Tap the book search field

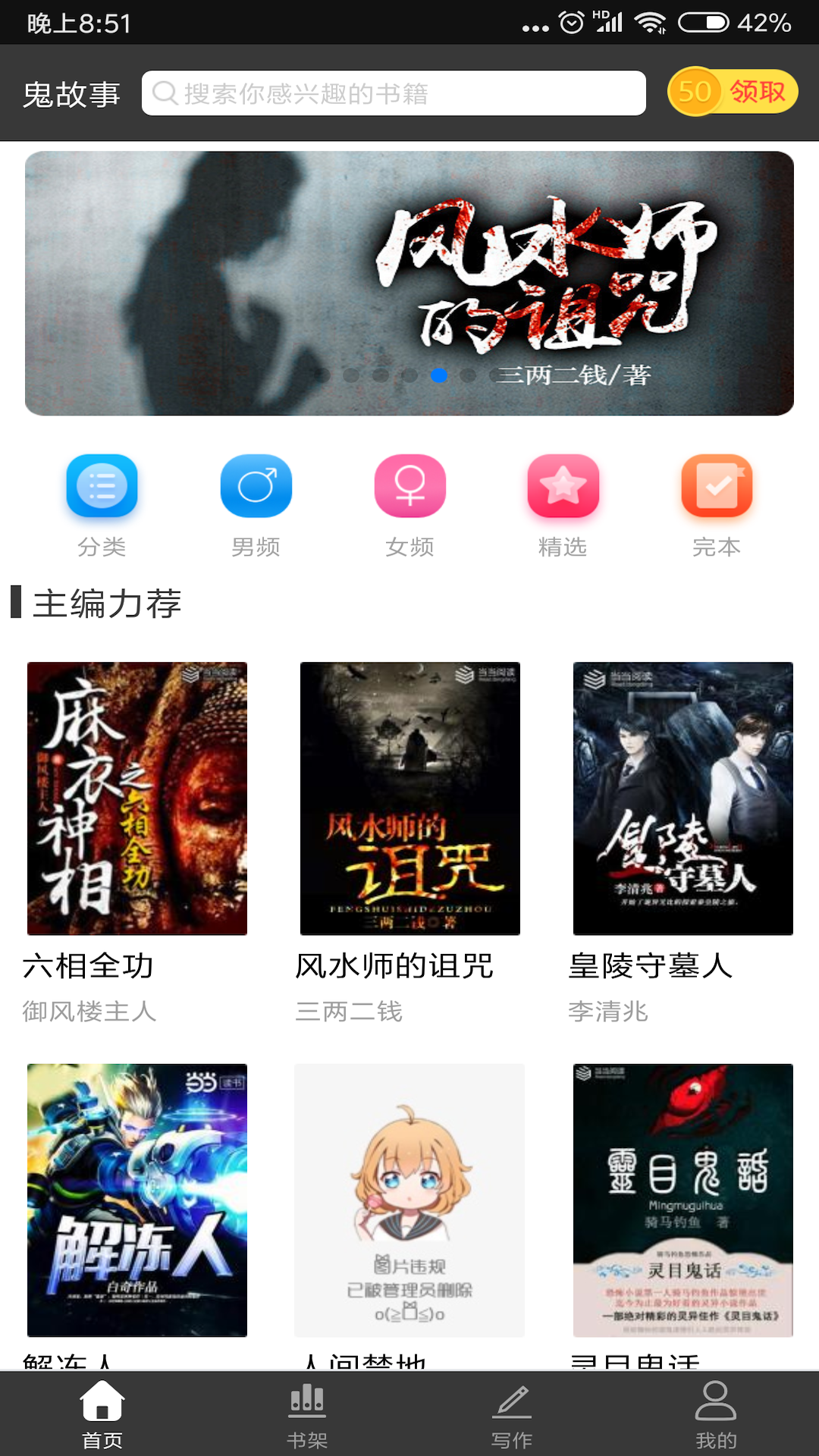click(394, 93)
